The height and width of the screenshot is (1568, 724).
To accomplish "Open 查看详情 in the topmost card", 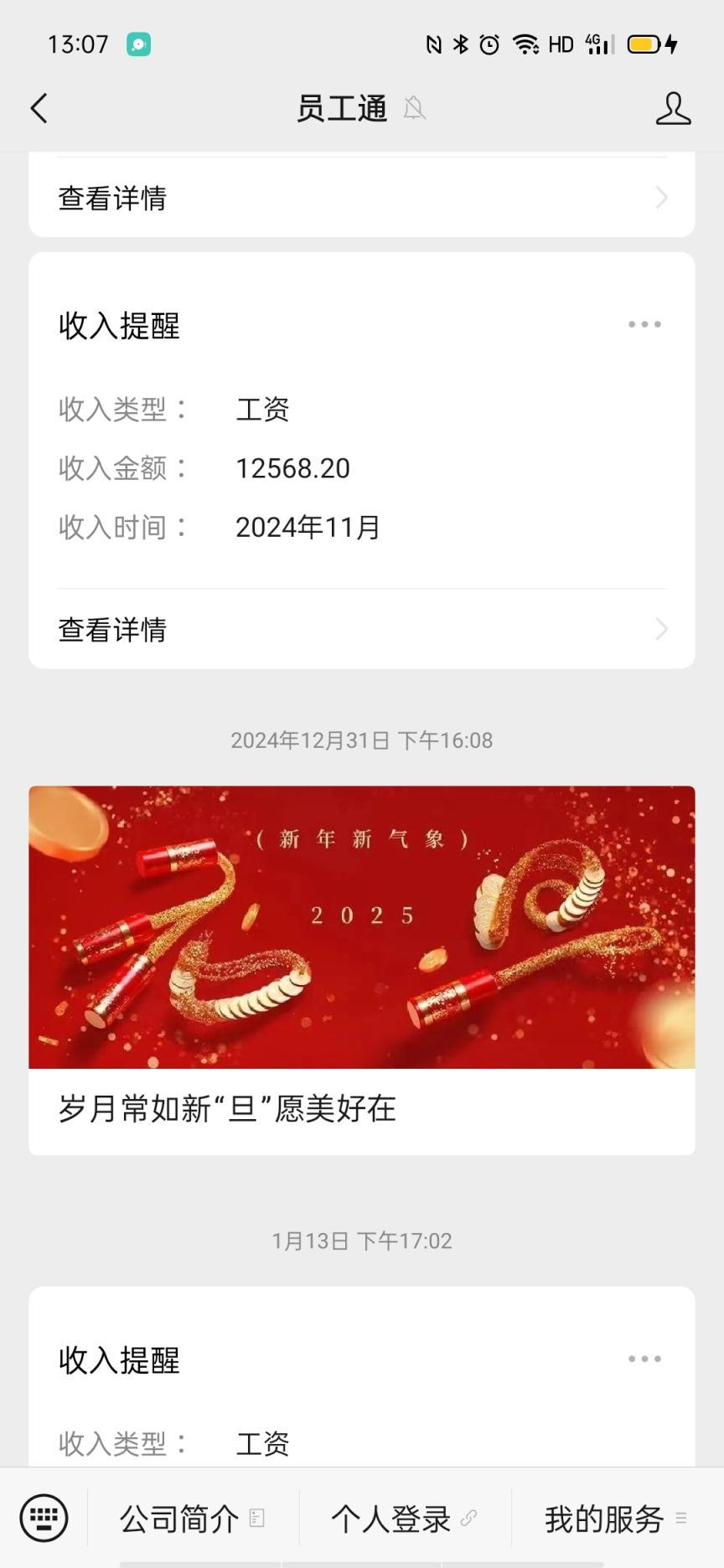I will [361, 198].
